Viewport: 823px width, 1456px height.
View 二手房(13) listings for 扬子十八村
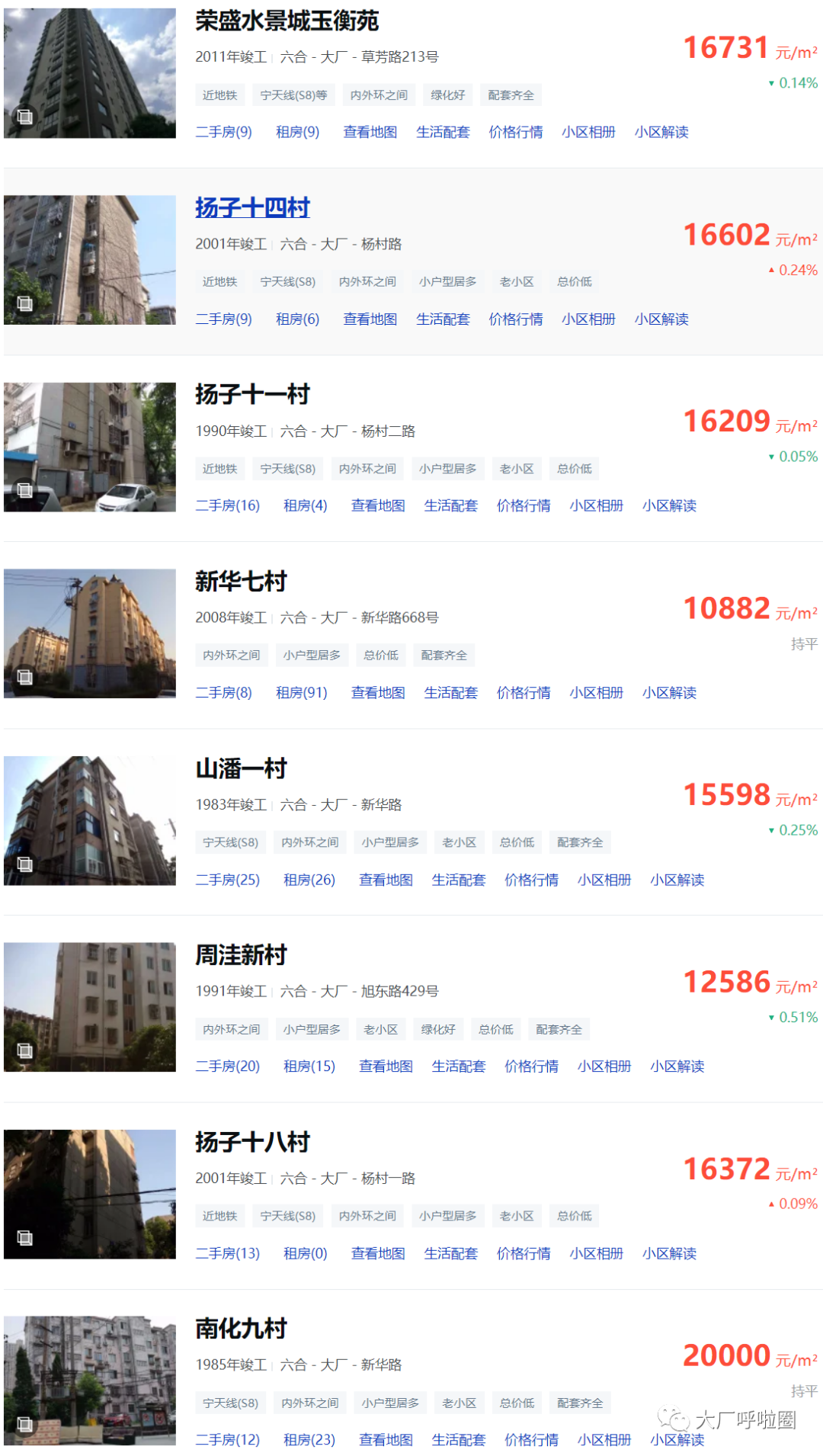pyautogui.click(x=227, y=1253)
